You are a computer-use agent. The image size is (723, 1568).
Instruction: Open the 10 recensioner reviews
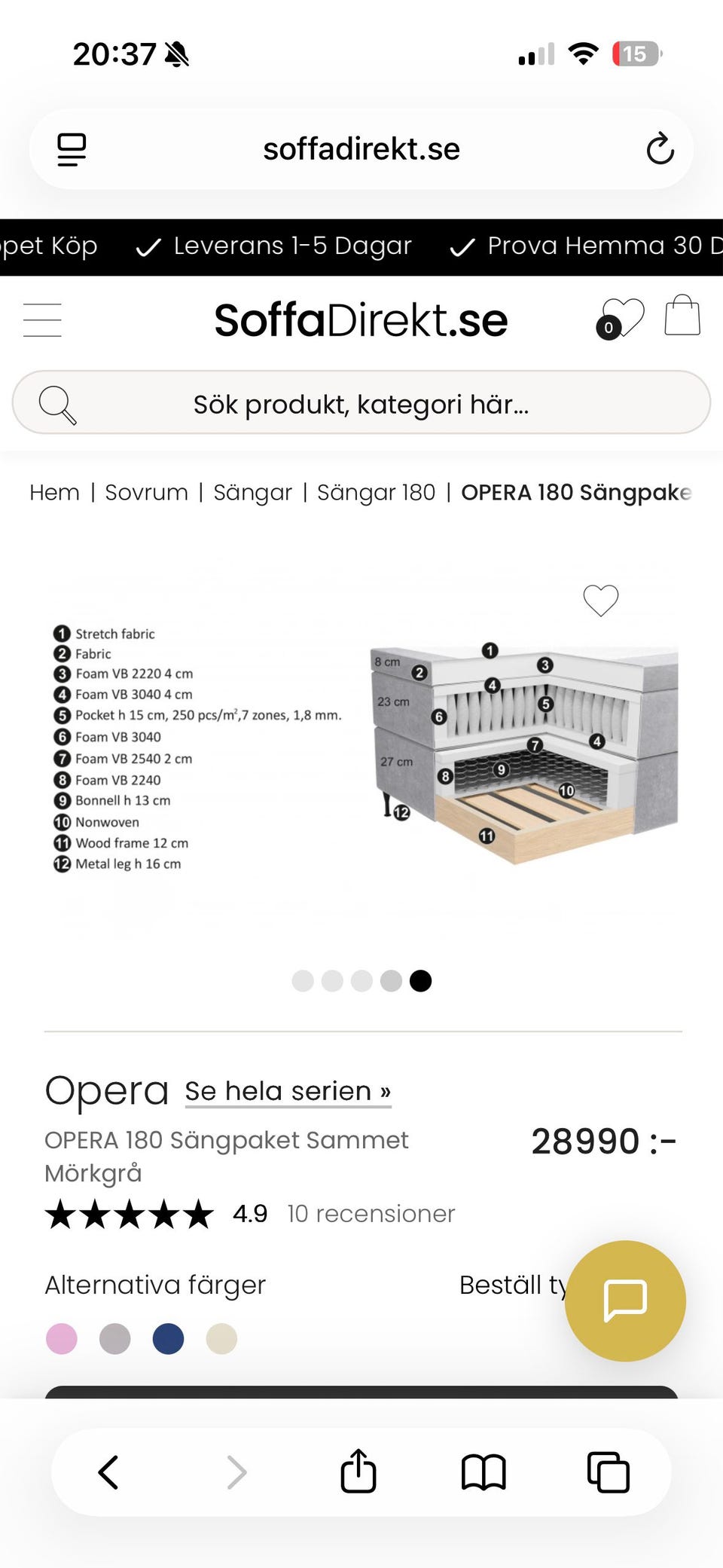tap(371, 1214)
